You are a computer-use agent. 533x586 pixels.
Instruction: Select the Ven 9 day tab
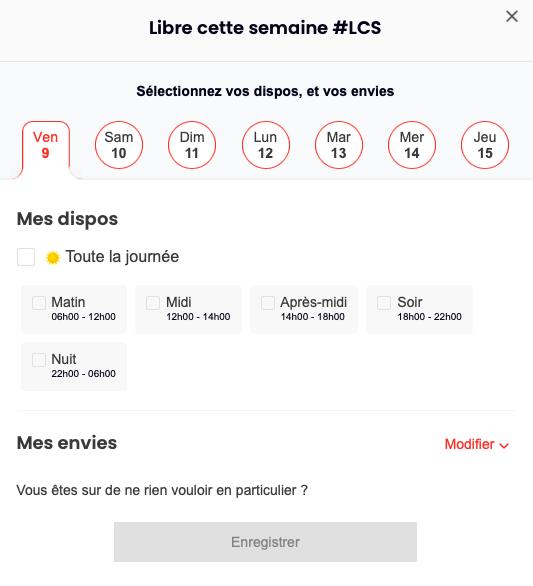(46, 146)
